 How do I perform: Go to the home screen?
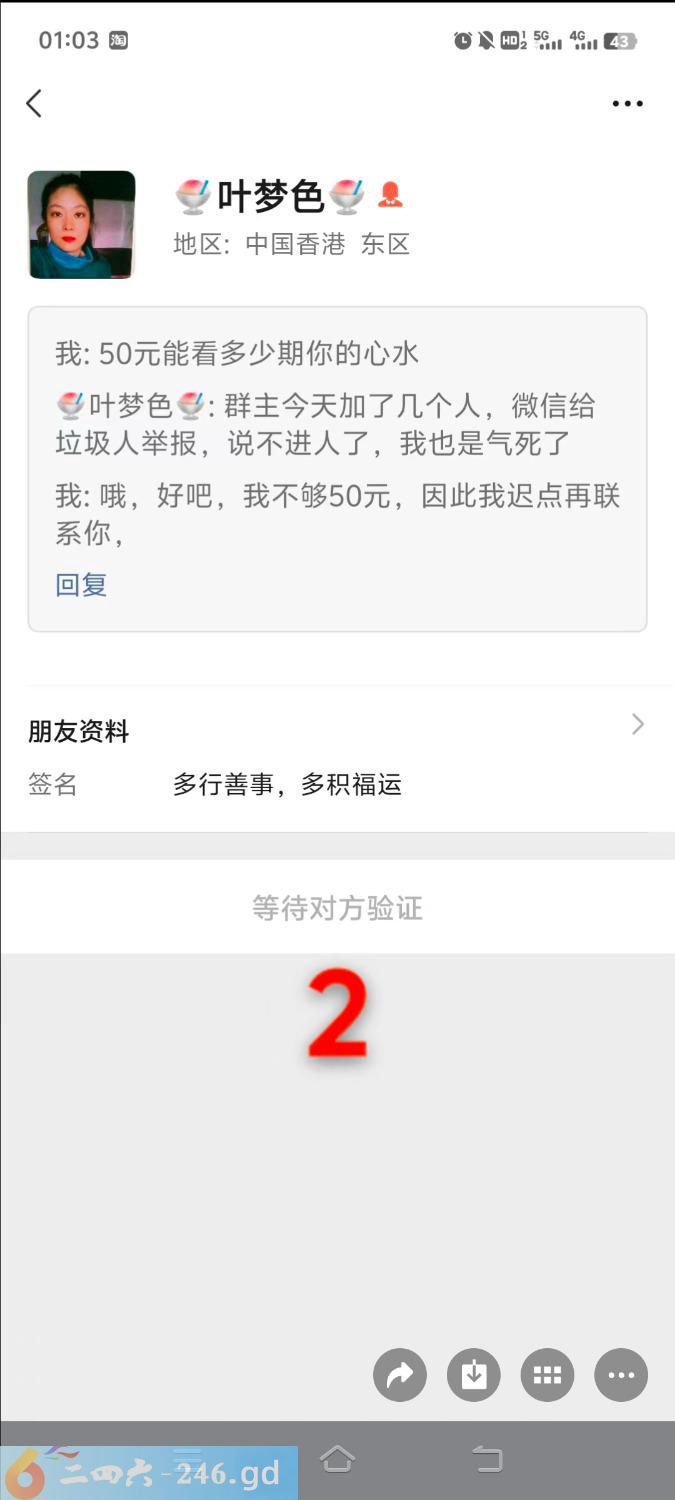click(x=338, y=1460)
